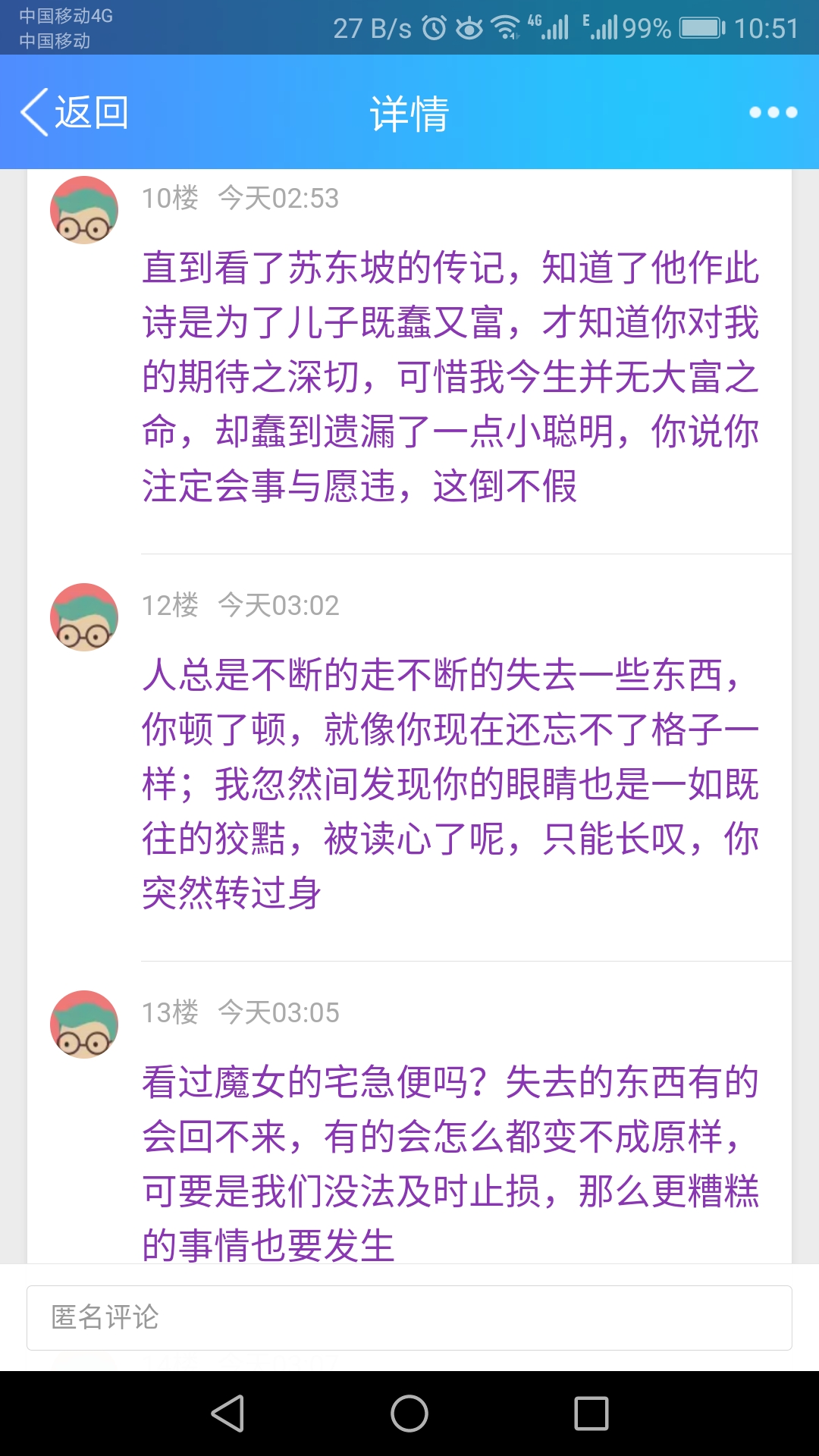The width and height of the screenshot is (819, 1456).
Task: Select the 10楼 comment about 苏东坡
Action: click(450, 377)
